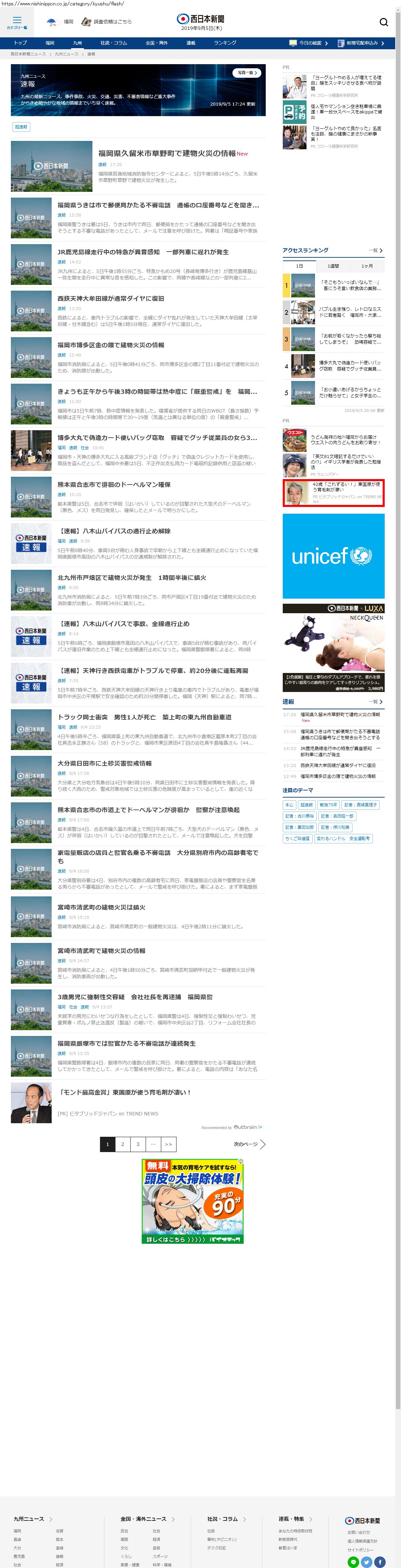Open rank 2 article about バブル生き残り

pos(350,312)
